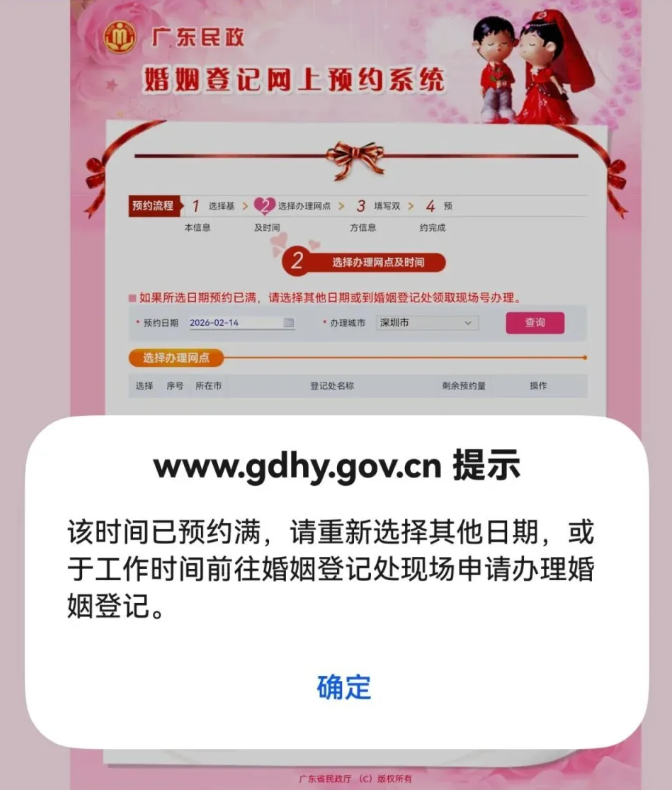Tap the 查询 button
672x790 pixels.
click(x=535, y=323)
